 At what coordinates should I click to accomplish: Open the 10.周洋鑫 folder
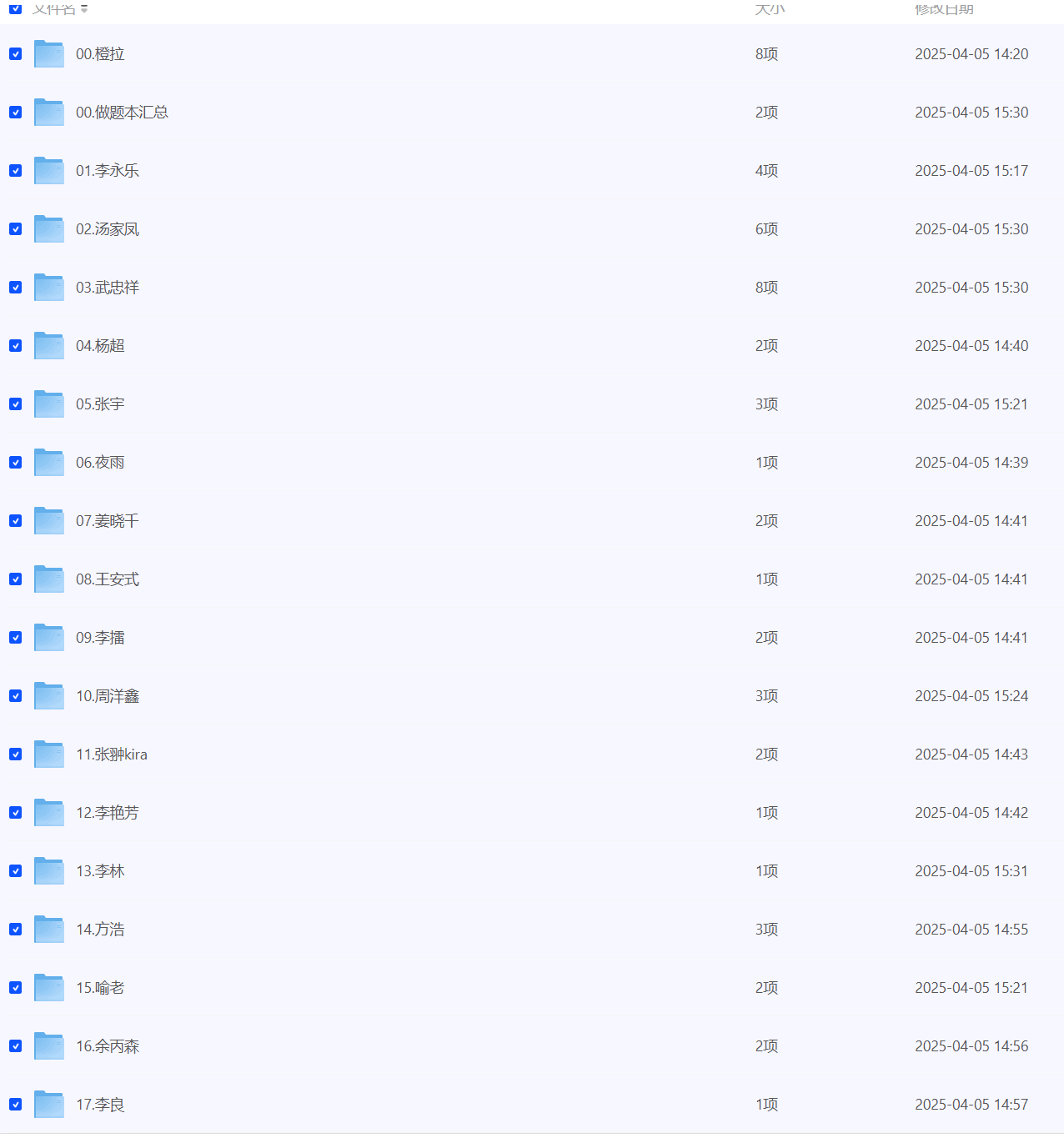107,696
